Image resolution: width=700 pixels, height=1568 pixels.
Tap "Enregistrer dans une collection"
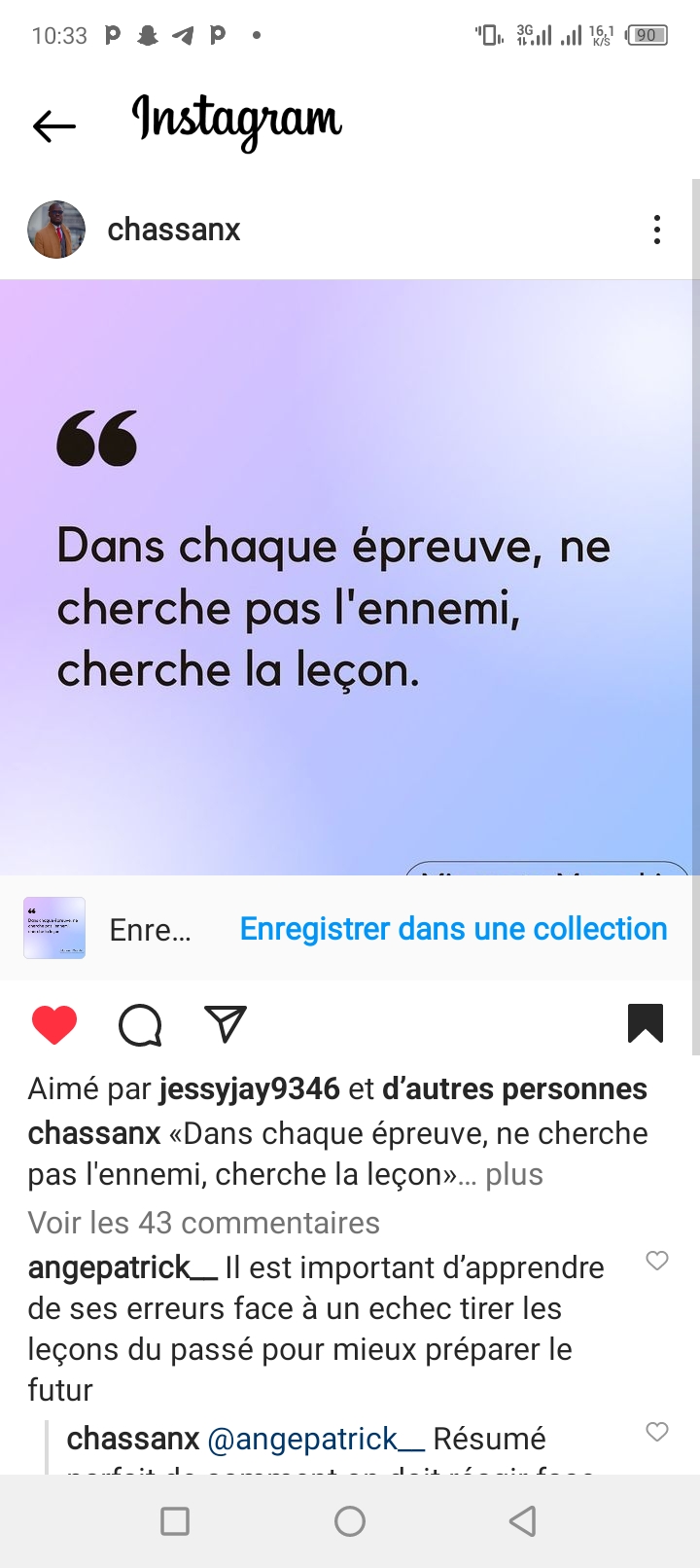click(453, 929)
